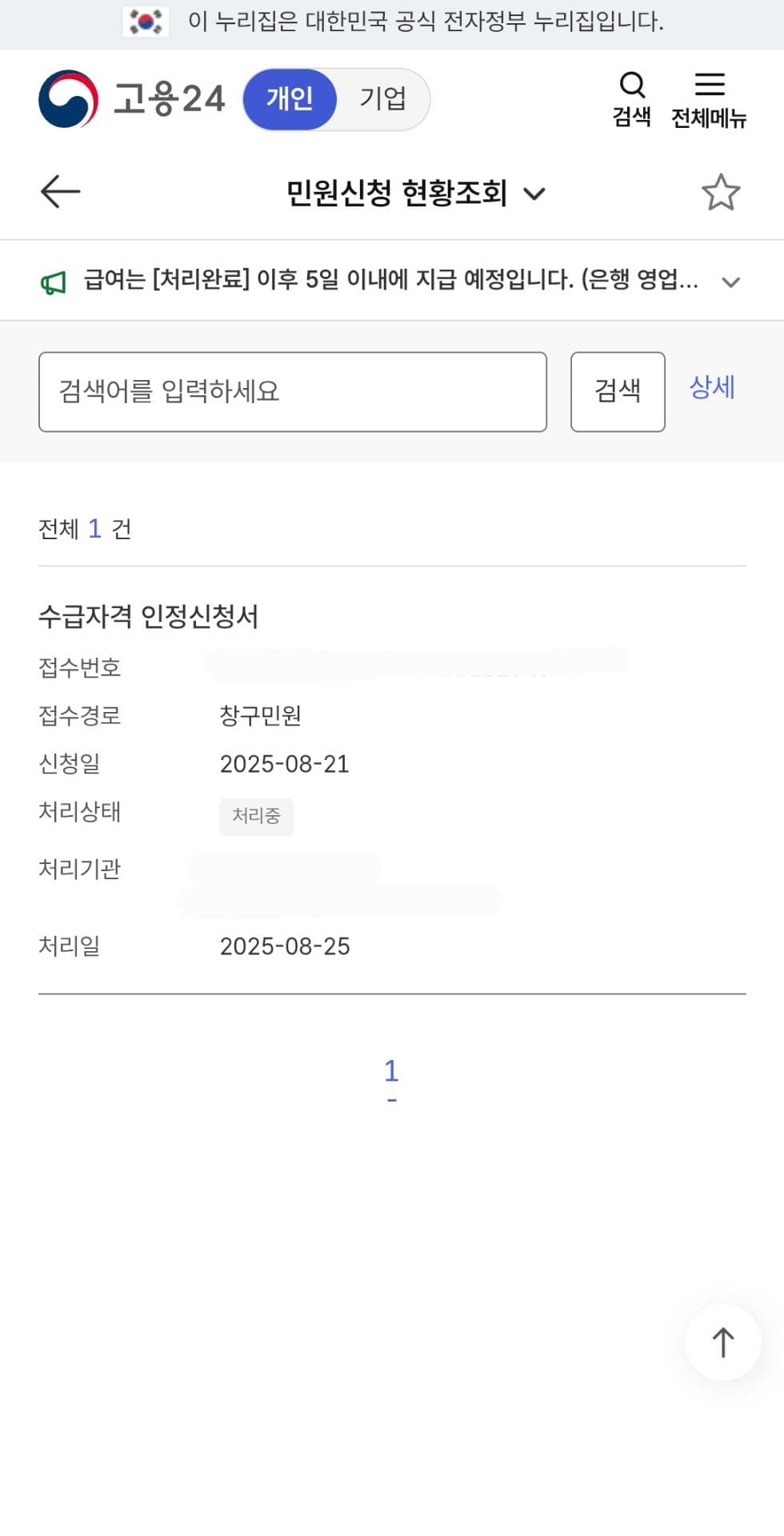Screen dimensions: 784x1536
Task: Open 상세 search options
Action: click(x=712, y=388)
